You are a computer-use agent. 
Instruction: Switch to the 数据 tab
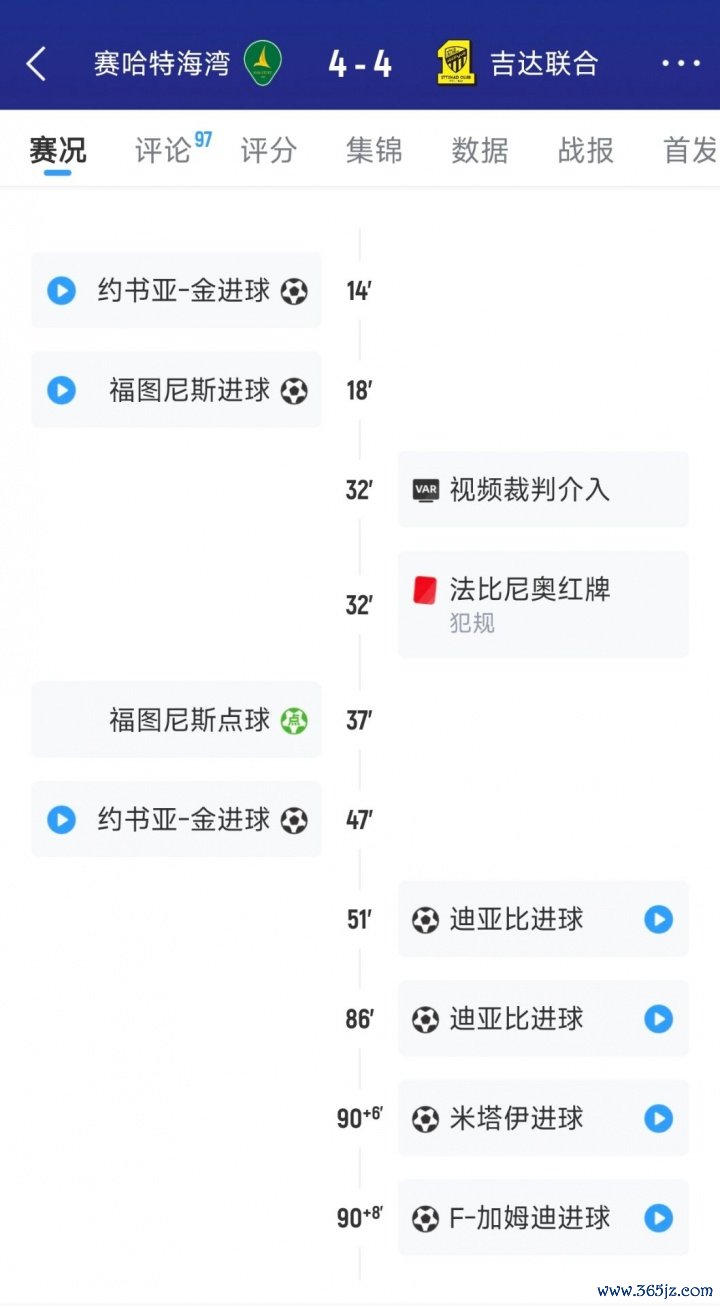point(480,150)
